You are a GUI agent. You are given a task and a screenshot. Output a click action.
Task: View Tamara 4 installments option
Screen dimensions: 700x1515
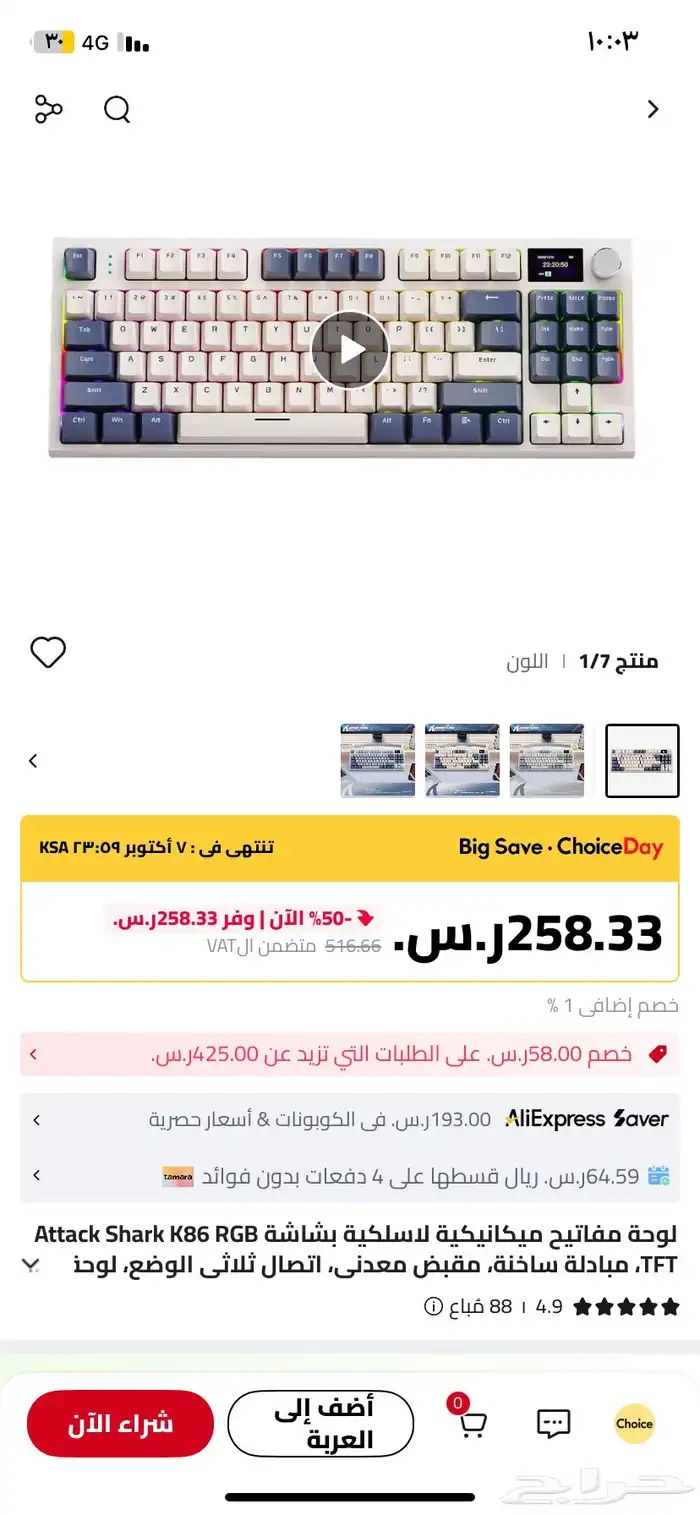click(x=350, y=1176)
